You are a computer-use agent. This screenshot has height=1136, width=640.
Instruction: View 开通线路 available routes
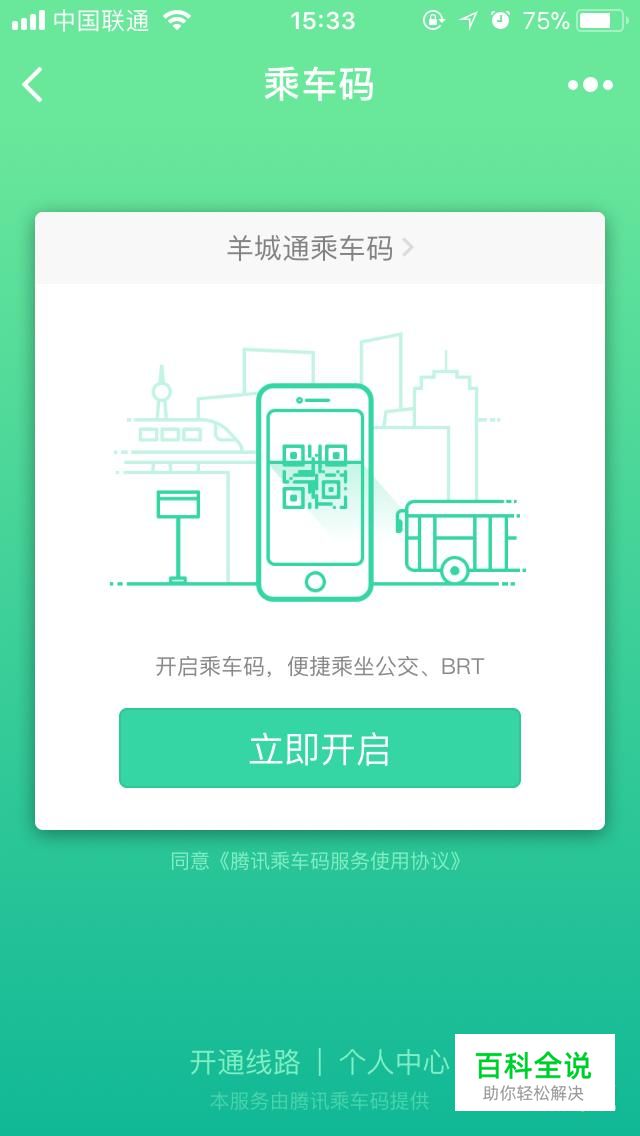pyautogui.click(x=245, y=1061)
